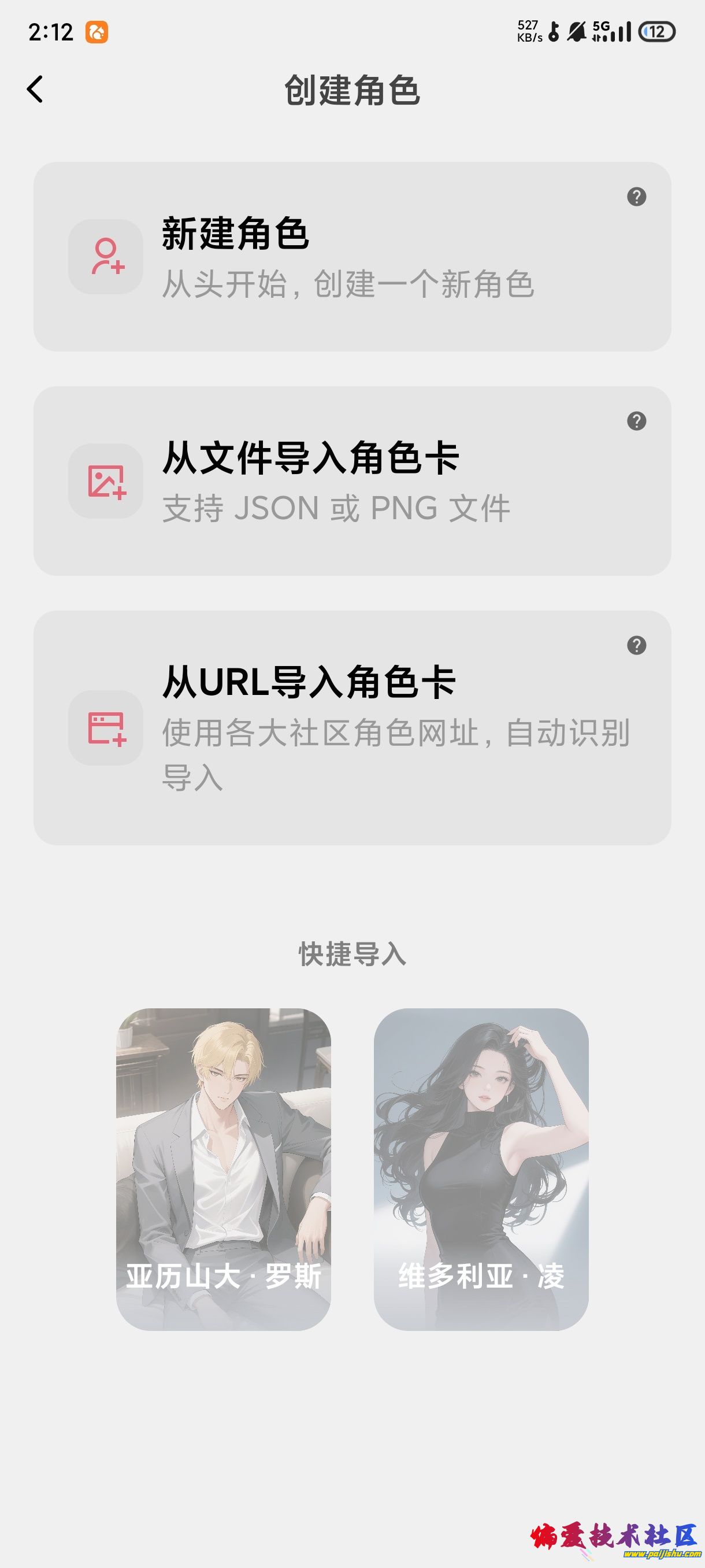View help for 从URL导入角色卡

636,645
